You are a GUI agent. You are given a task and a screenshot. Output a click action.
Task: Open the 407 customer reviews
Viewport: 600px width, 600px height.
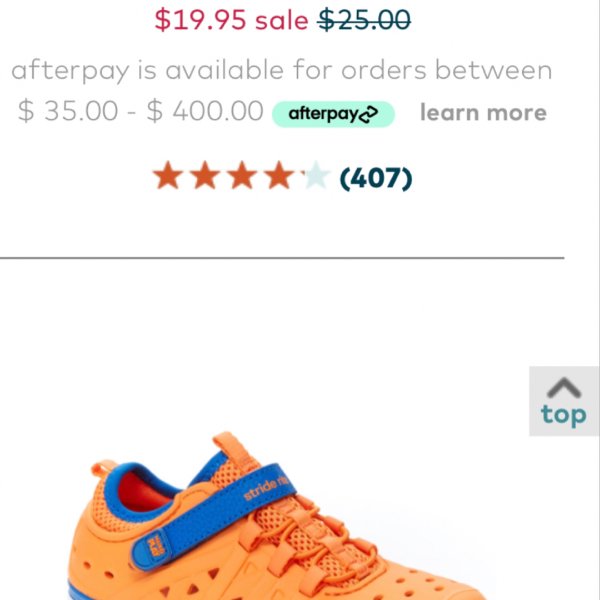[x=375, y=179]
